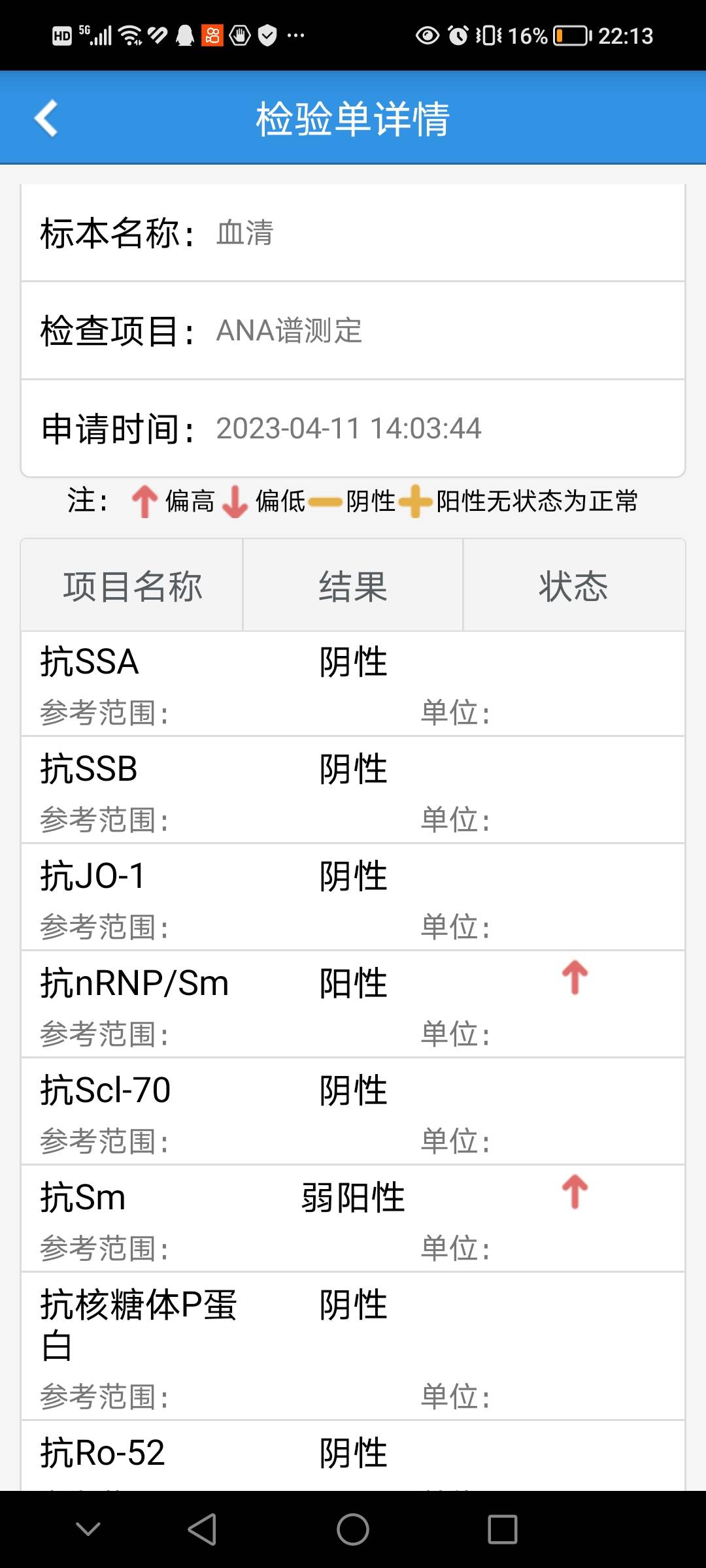Tap the vibrate mode icon in the status bar
The width and height of the screenshot is (706, 1568).
pos(490,36)
